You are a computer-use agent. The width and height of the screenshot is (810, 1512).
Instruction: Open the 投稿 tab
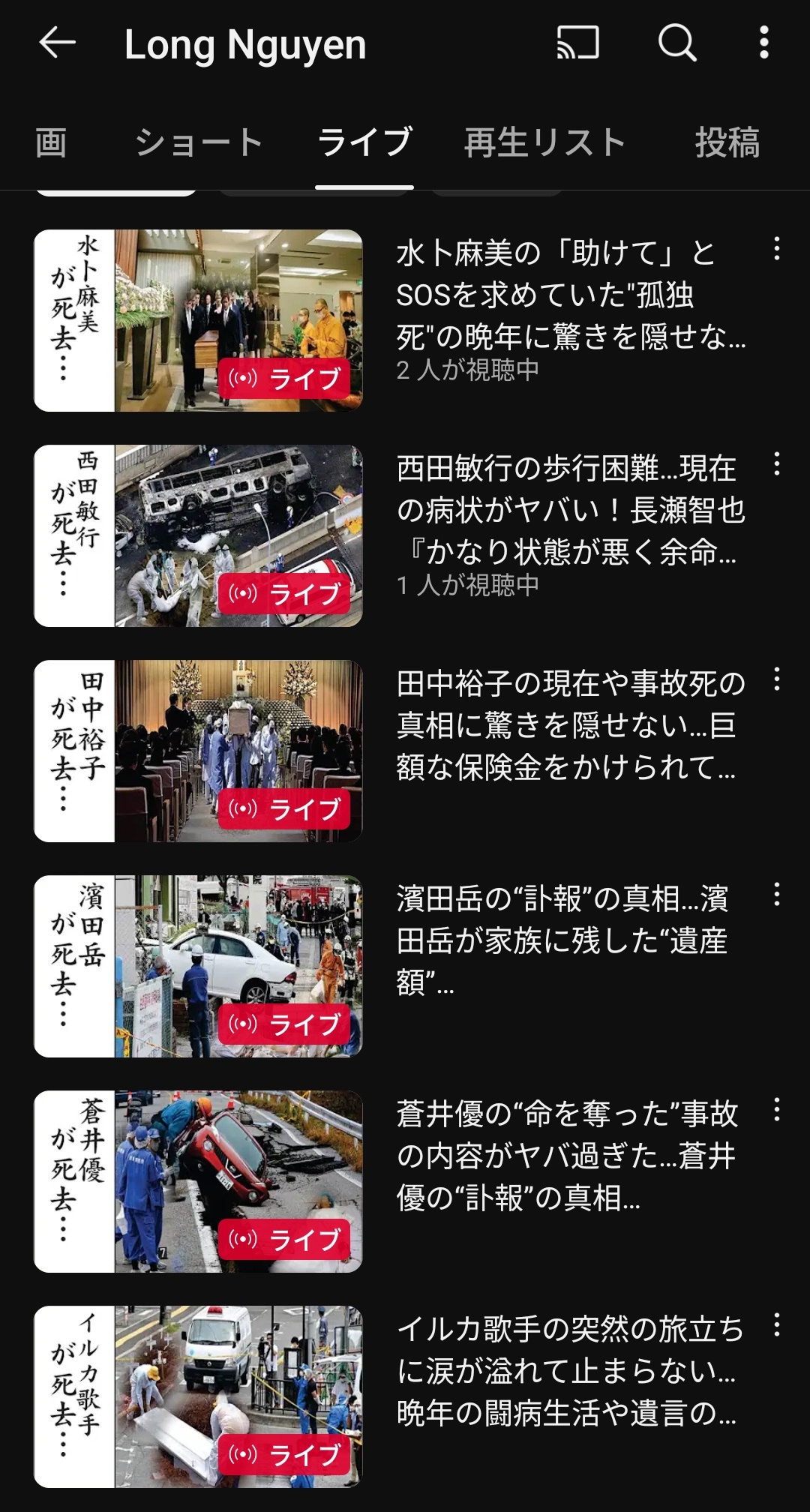pos(727,142)
